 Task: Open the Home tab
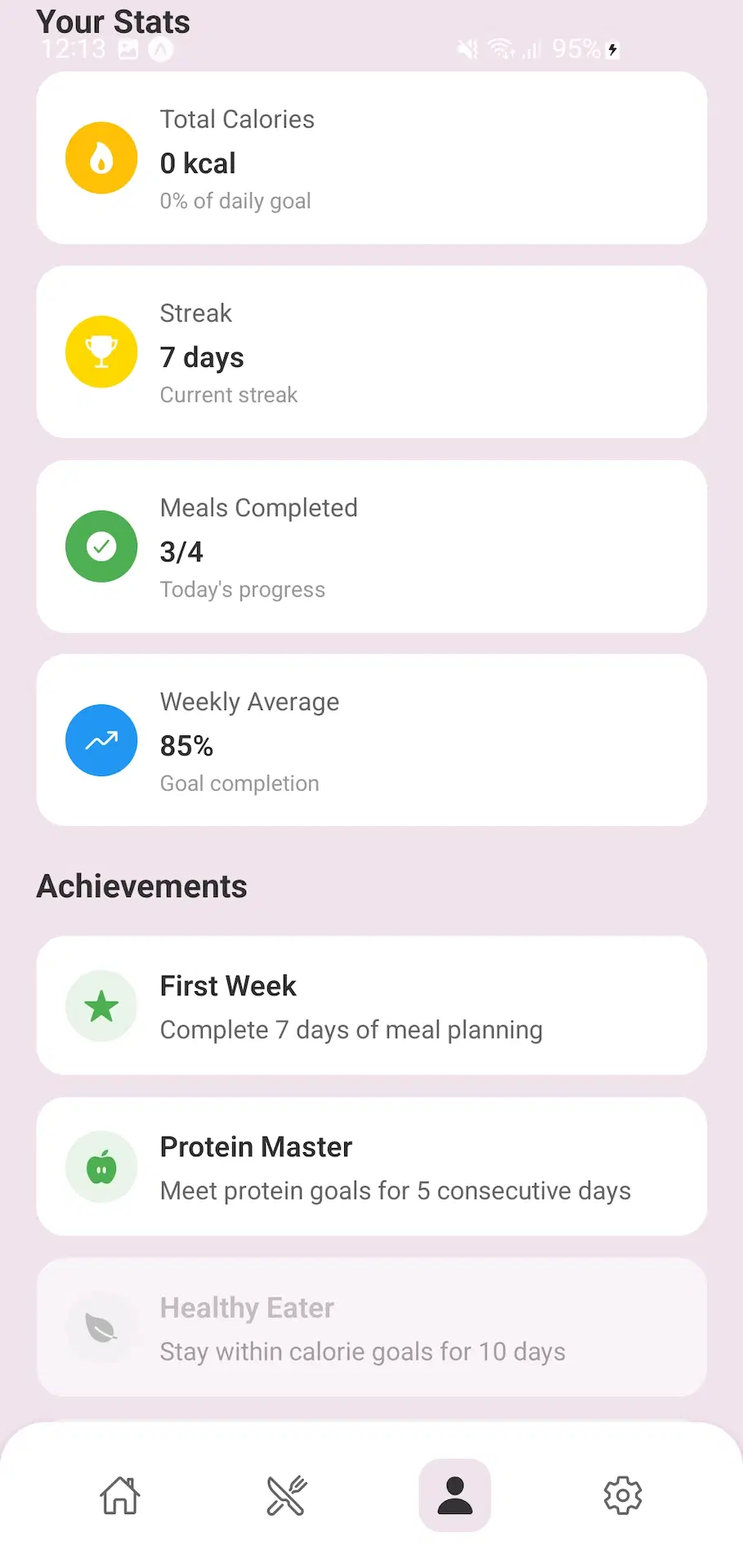tap(119, 1495)
